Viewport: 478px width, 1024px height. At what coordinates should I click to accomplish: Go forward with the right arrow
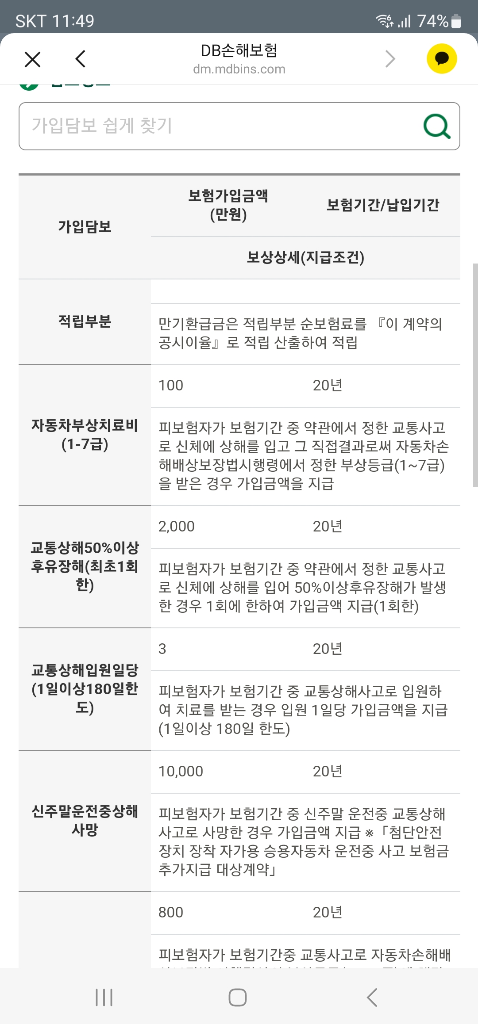coord(390,59)
